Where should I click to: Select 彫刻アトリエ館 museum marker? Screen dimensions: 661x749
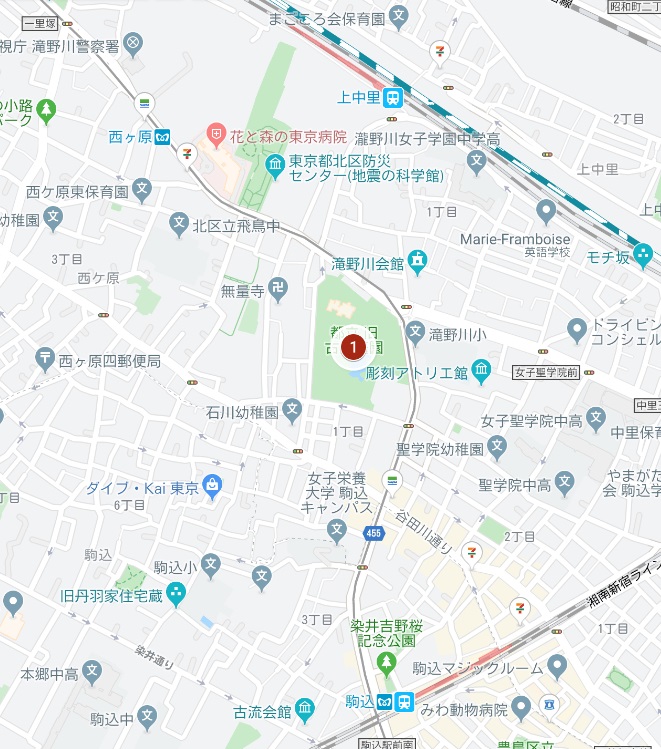[x=481, y=372]
